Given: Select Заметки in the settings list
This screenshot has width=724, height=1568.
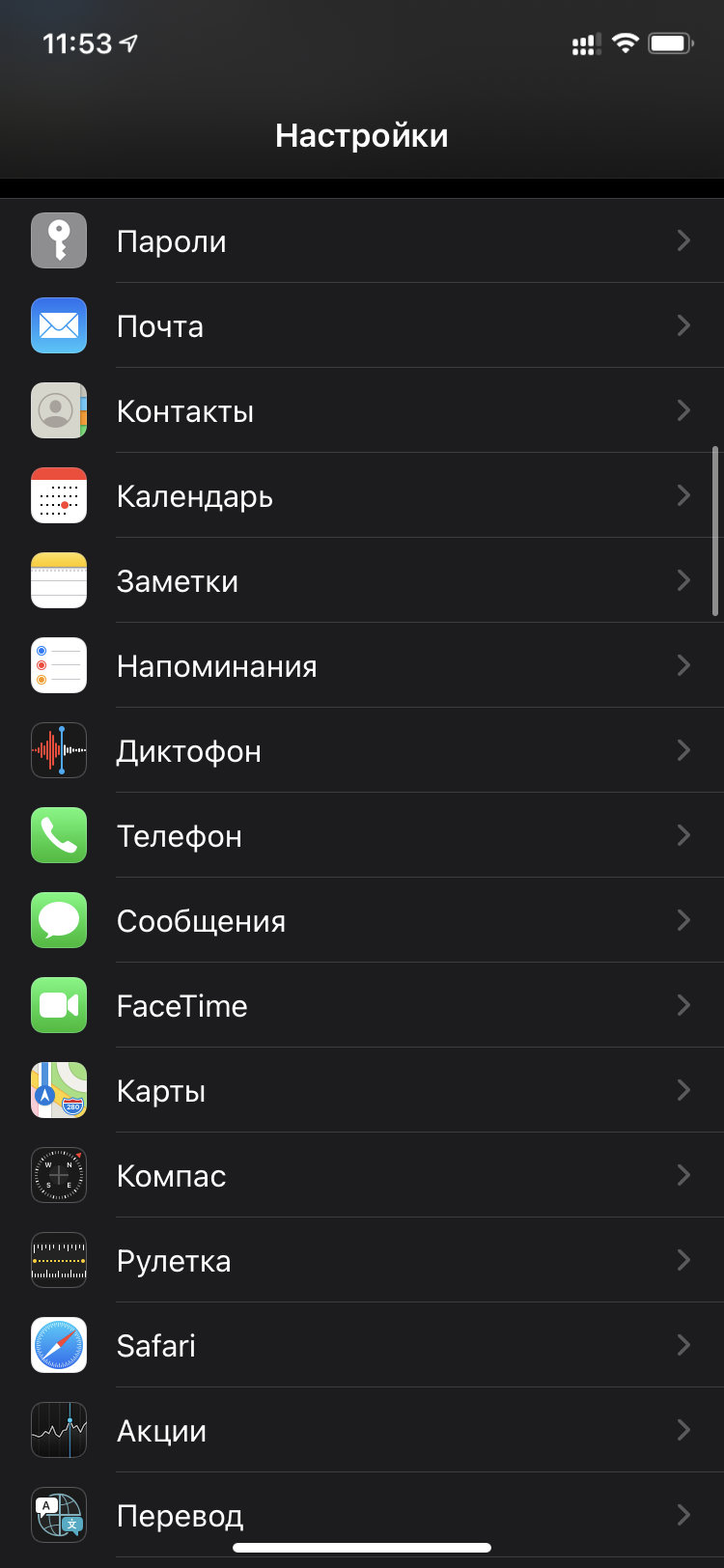Looking at the screenshot, I should tap(362, 580).
